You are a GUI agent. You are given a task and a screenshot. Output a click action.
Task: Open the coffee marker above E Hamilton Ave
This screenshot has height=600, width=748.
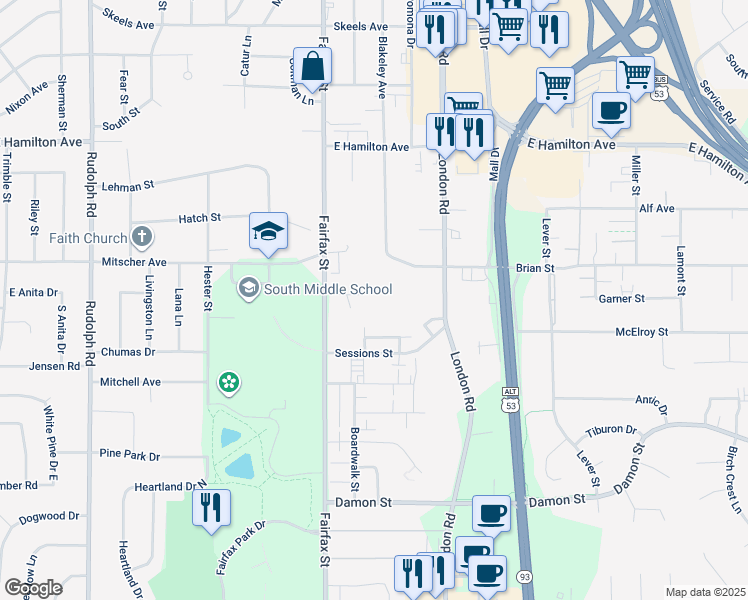[611, 112]
